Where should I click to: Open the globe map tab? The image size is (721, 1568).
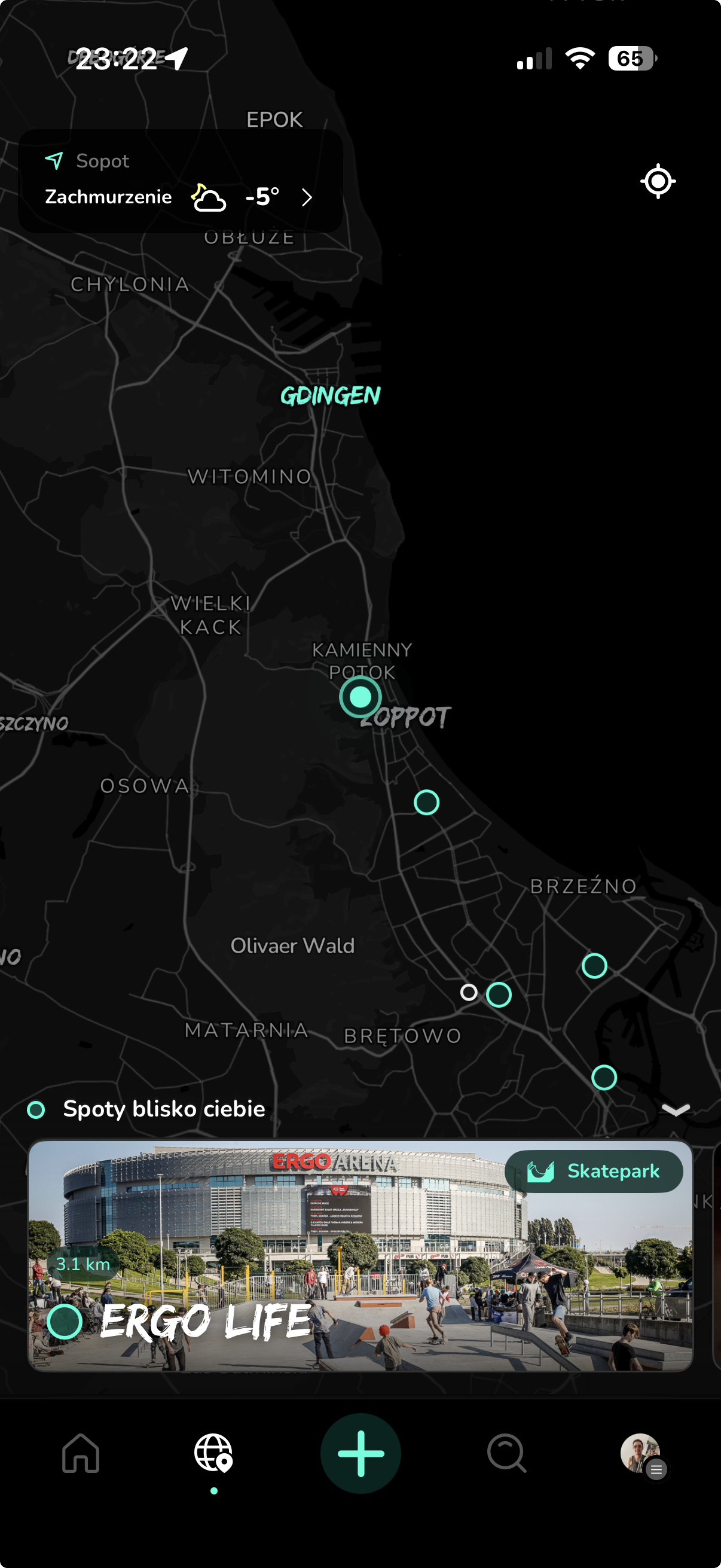(x=213, y=1453)
